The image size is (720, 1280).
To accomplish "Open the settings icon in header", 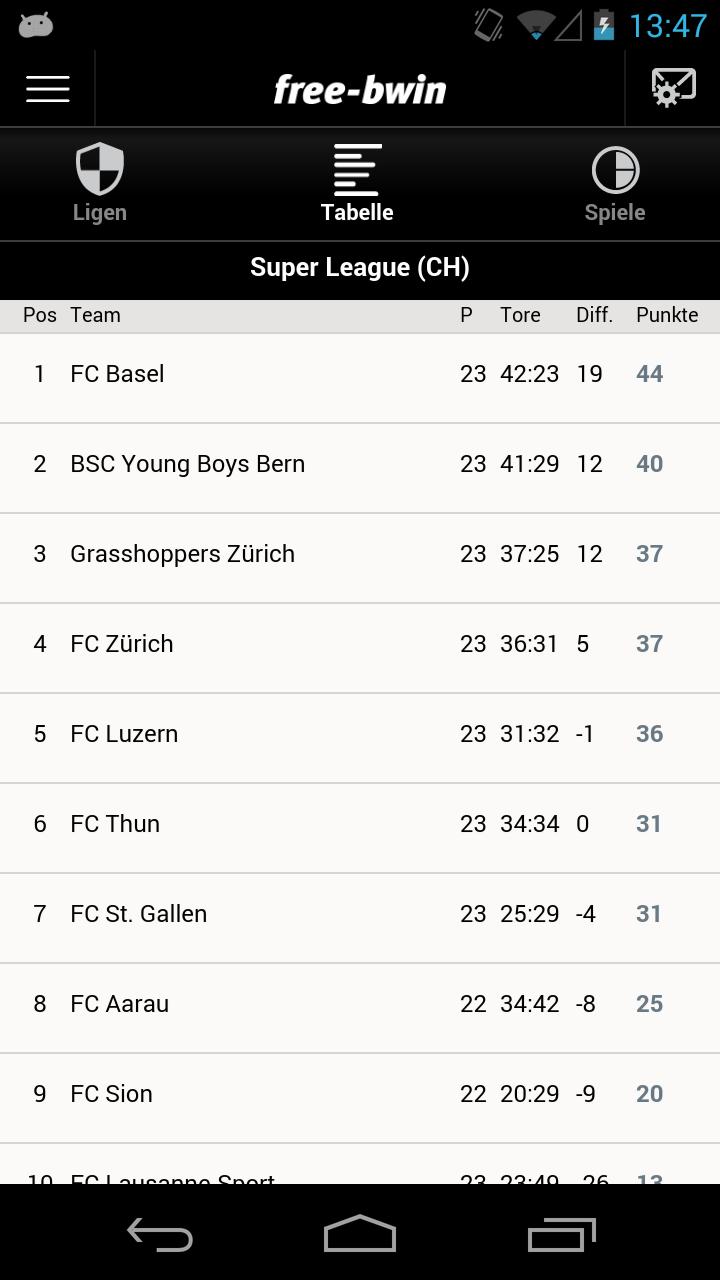I will click(673, 89).
